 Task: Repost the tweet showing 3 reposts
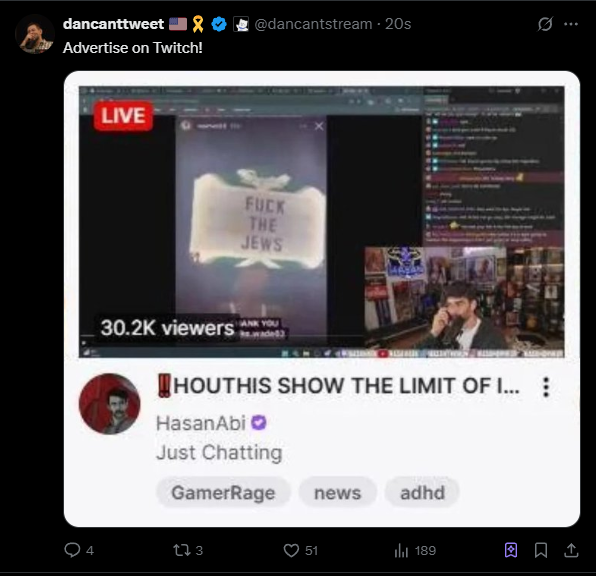pyautogui.click(x=188, y=550)
